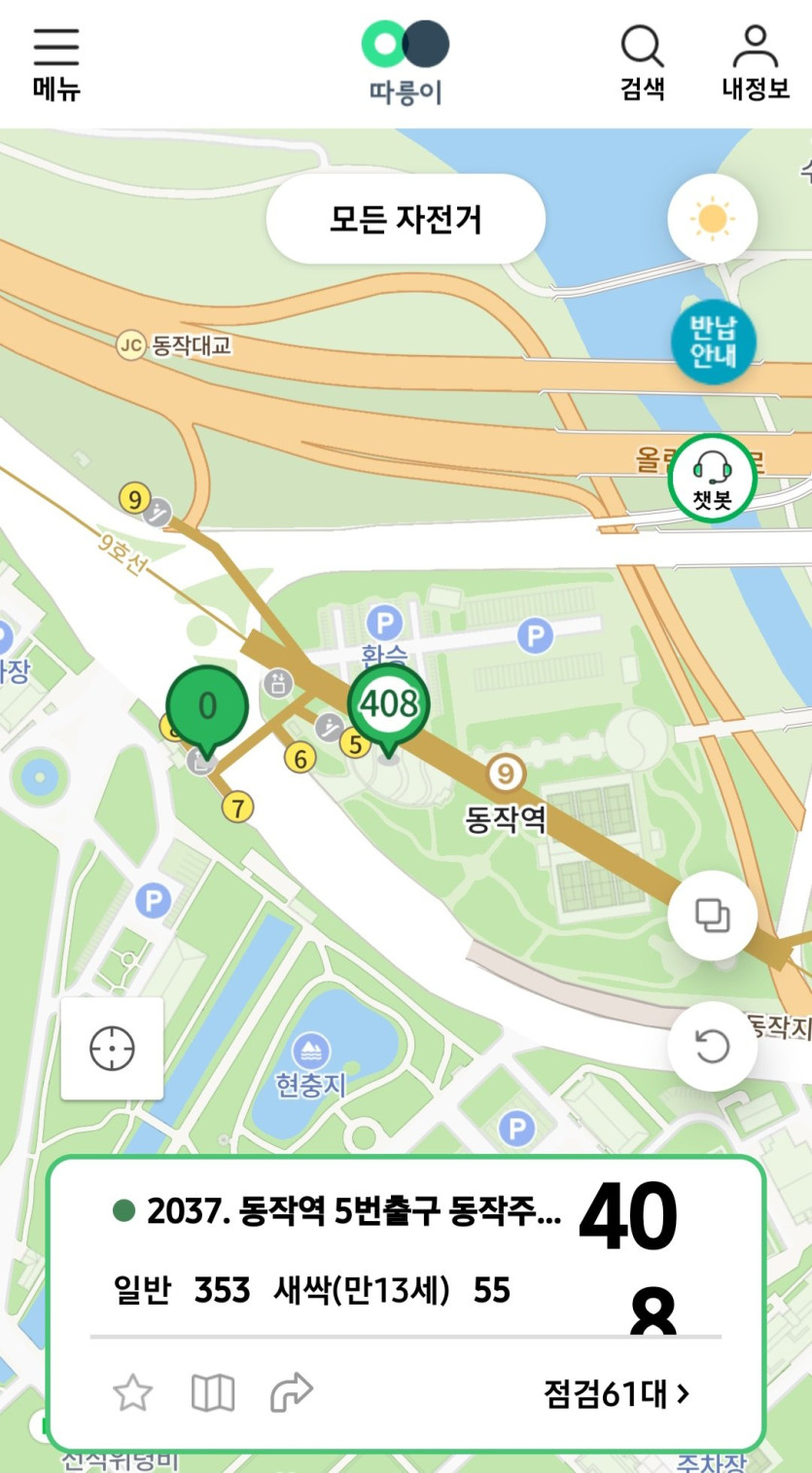View 점검61대 bikes under inspection
The image size is (812, 1473).
[616, 1393]
